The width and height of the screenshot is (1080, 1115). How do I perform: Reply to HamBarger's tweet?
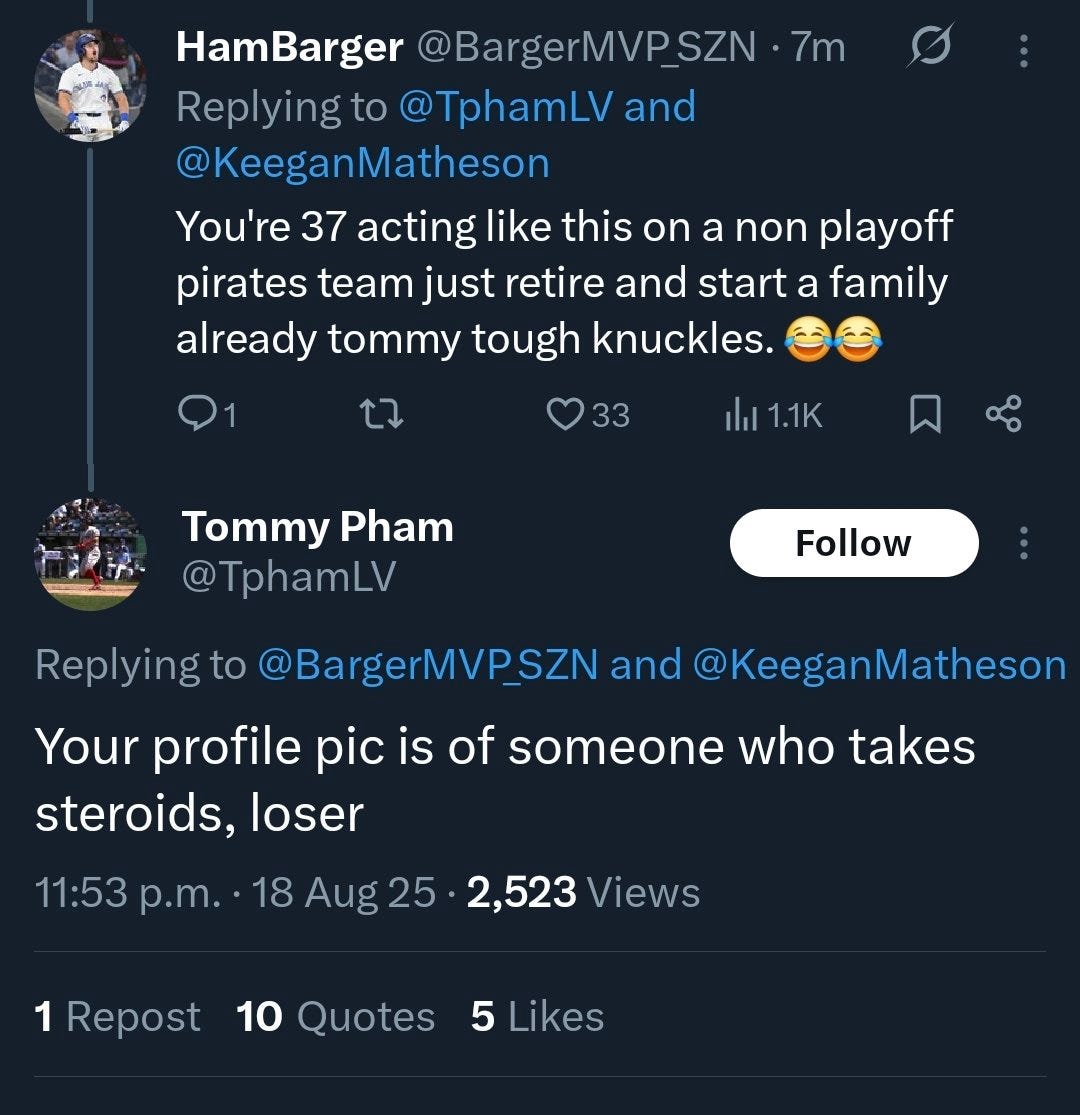coord(194,414)
